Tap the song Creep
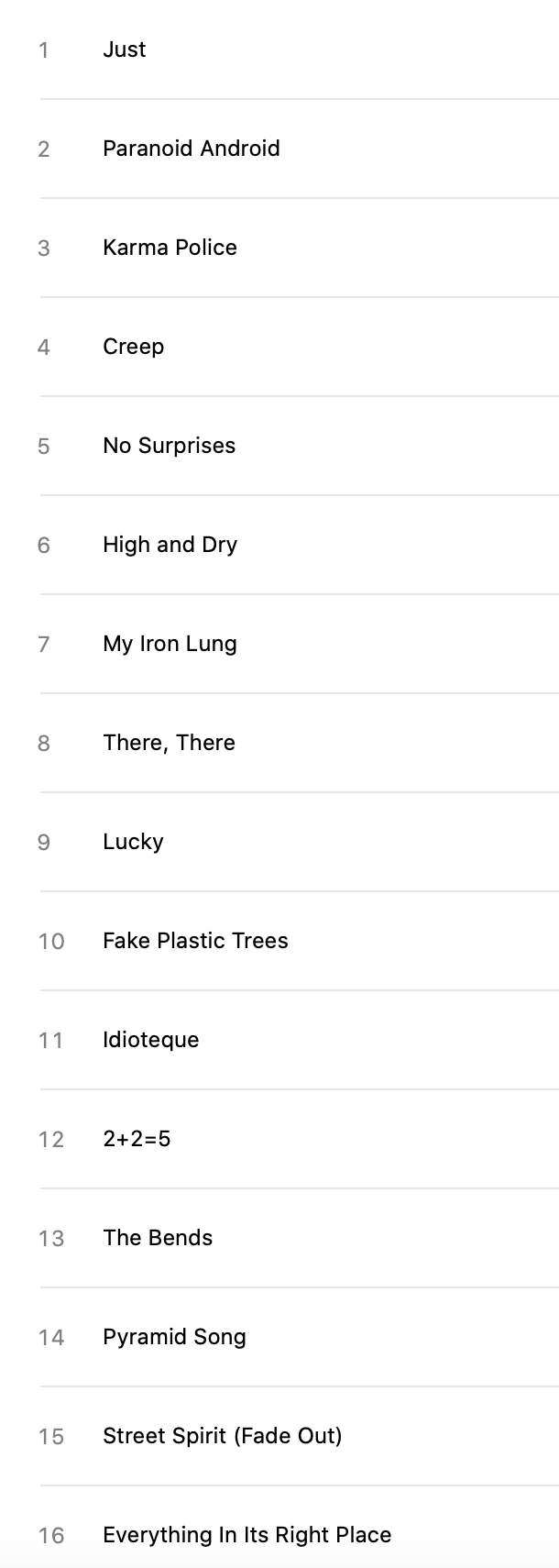 tap(134, 347)
